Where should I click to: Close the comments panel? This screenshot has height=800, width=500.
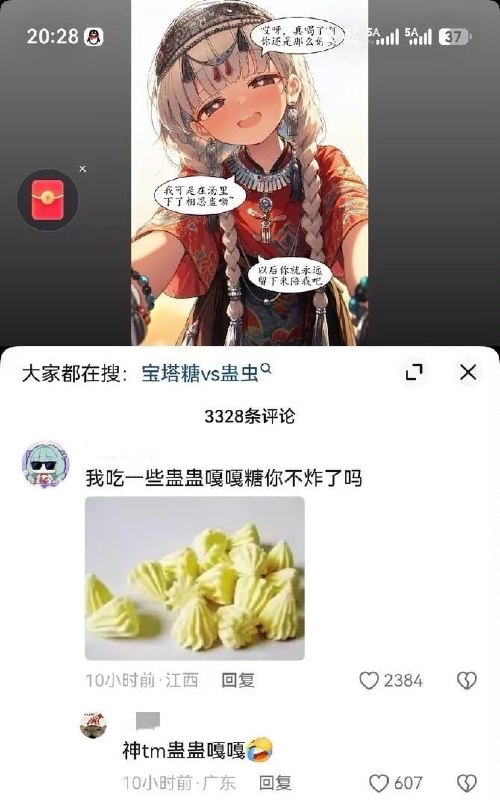click(468, 372)
